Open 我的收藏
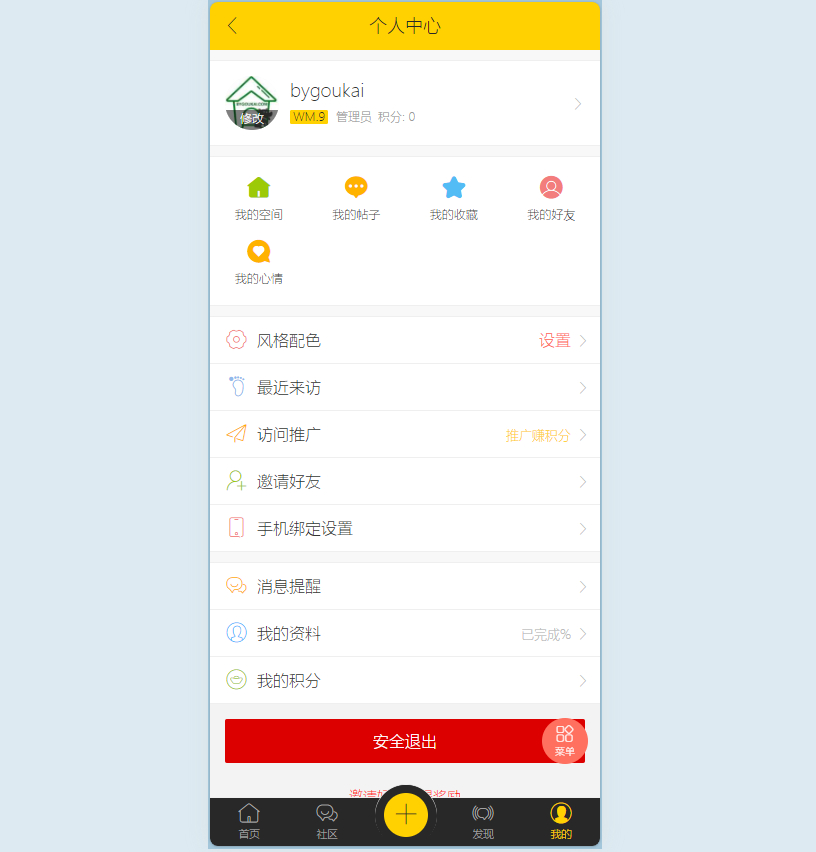The width and height of the screenshot is (816, 852). [454, 199]
